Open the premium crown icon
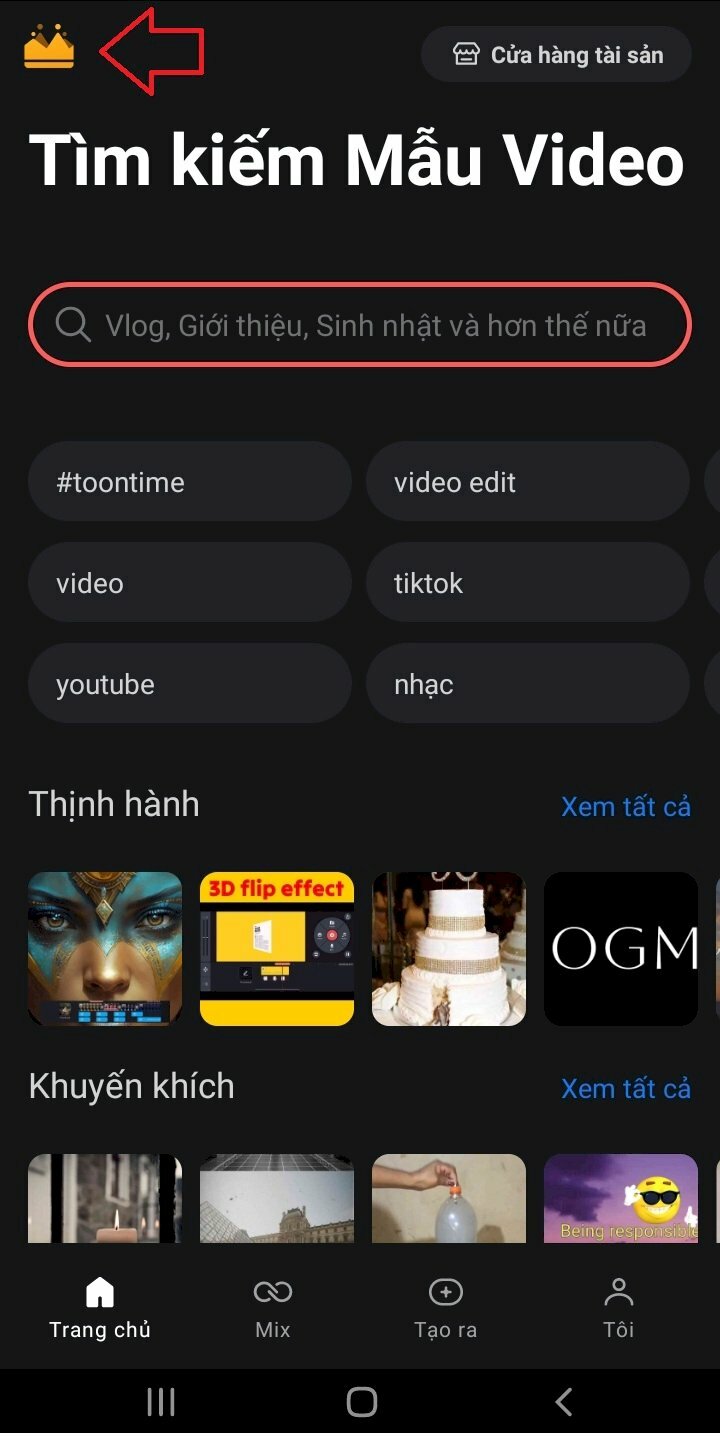This screenshot has height=1440, width=720. [x=49, y=48]
